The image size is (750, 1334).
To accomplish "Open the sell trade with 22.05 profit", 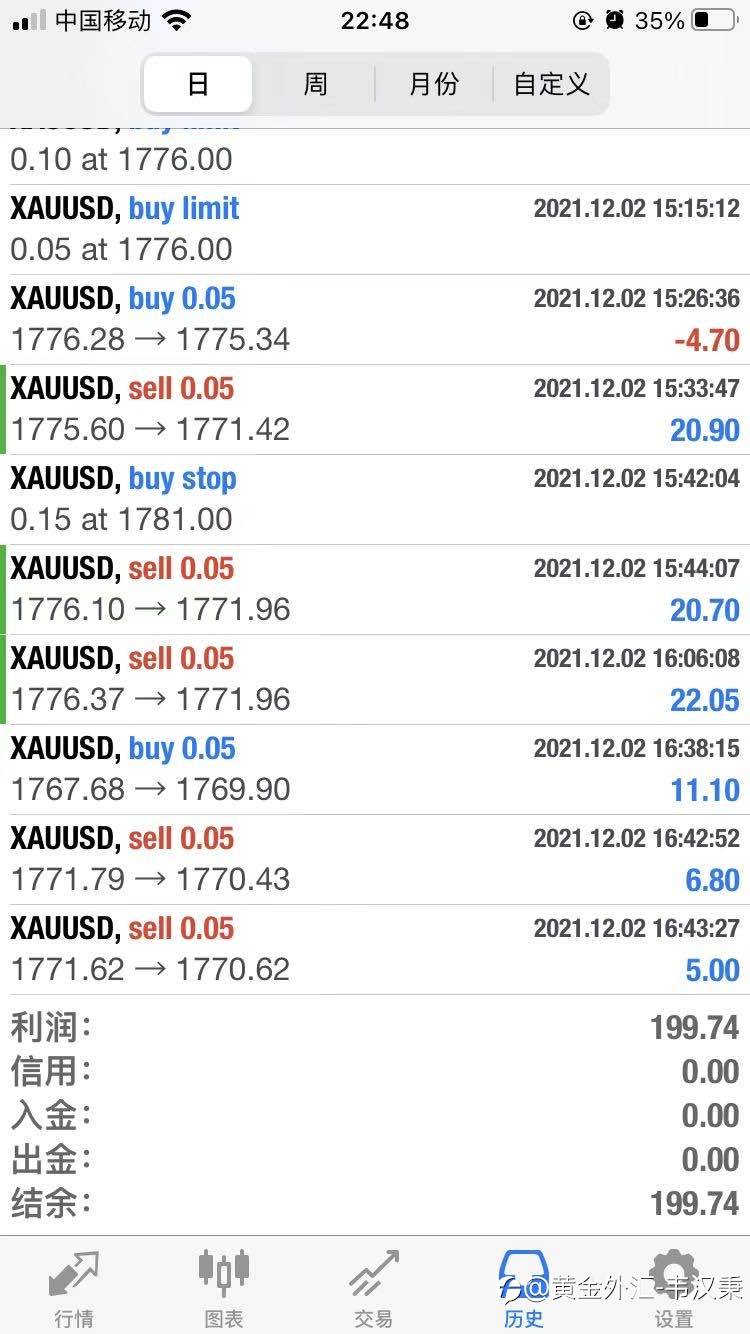I will (x=375, y=680).
